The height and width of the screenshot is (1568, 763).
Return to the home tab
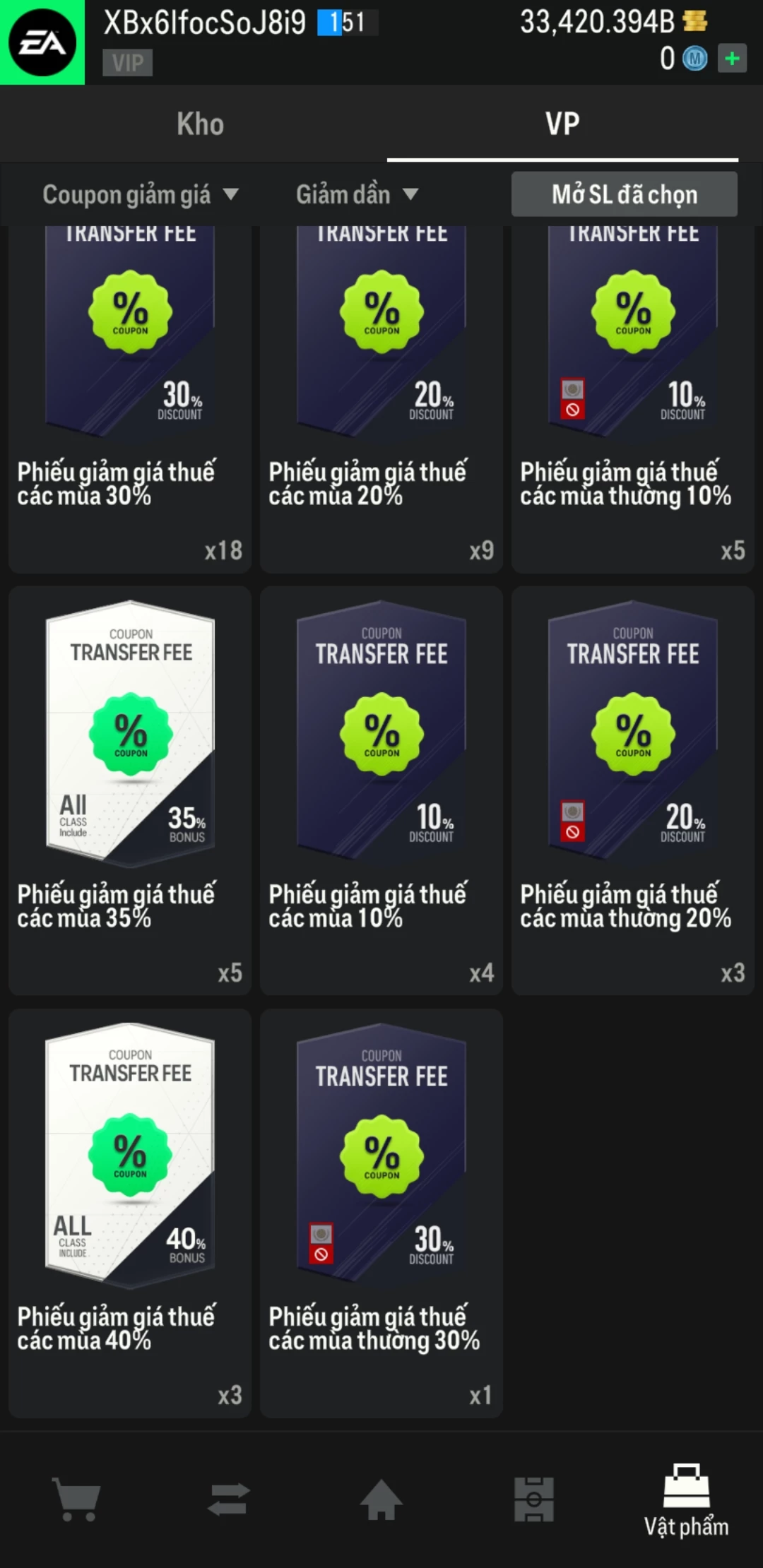point(381,1500)
